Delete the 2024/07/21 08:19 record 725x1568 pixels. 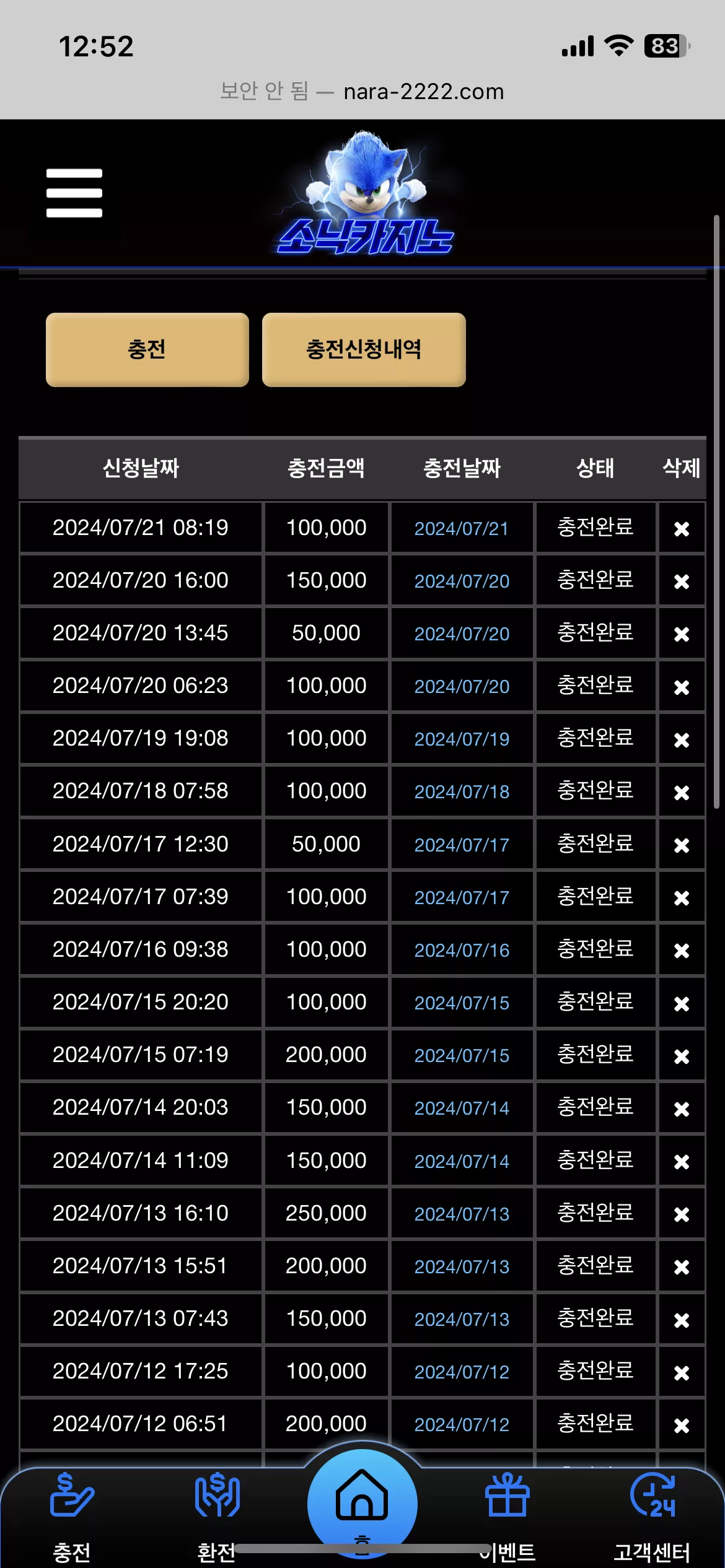(682, 529)
